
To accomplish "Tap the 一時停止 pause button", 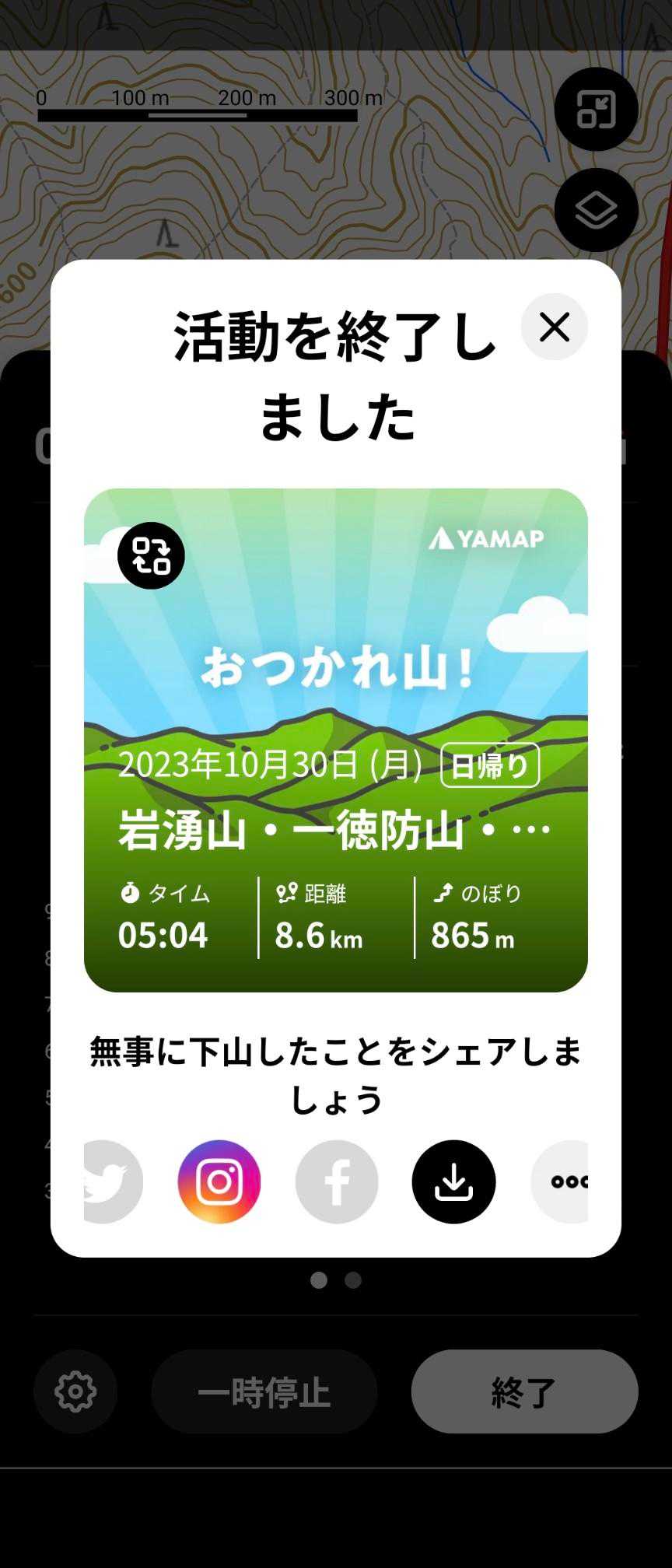I will 264,1391.
